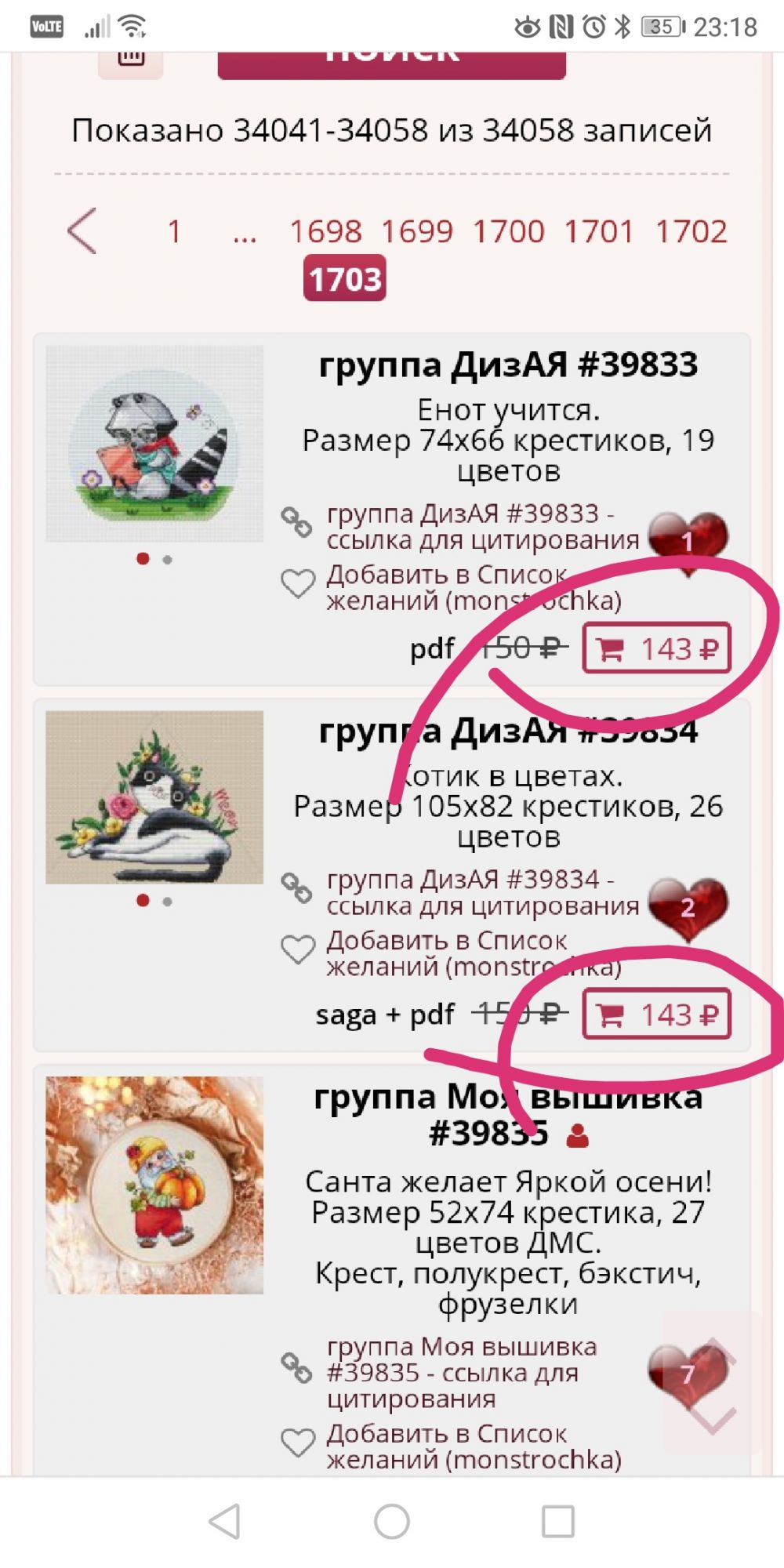Jump to page 1
This screenshot has width=784, height=1568.
point(174,232)
